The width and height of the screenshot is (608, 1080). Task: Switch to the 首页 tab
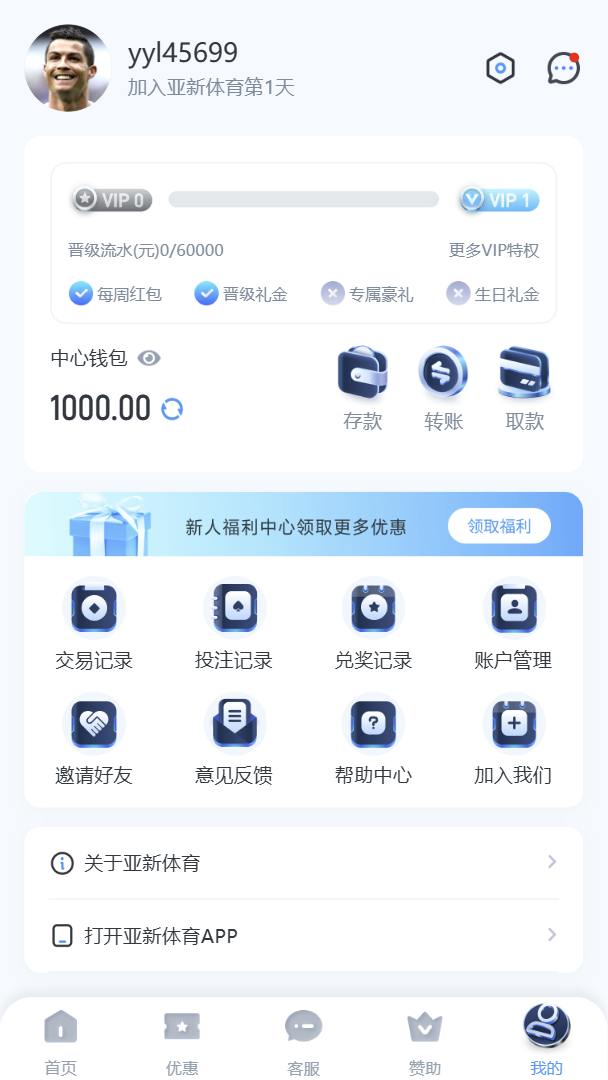tap(61, 1041)
